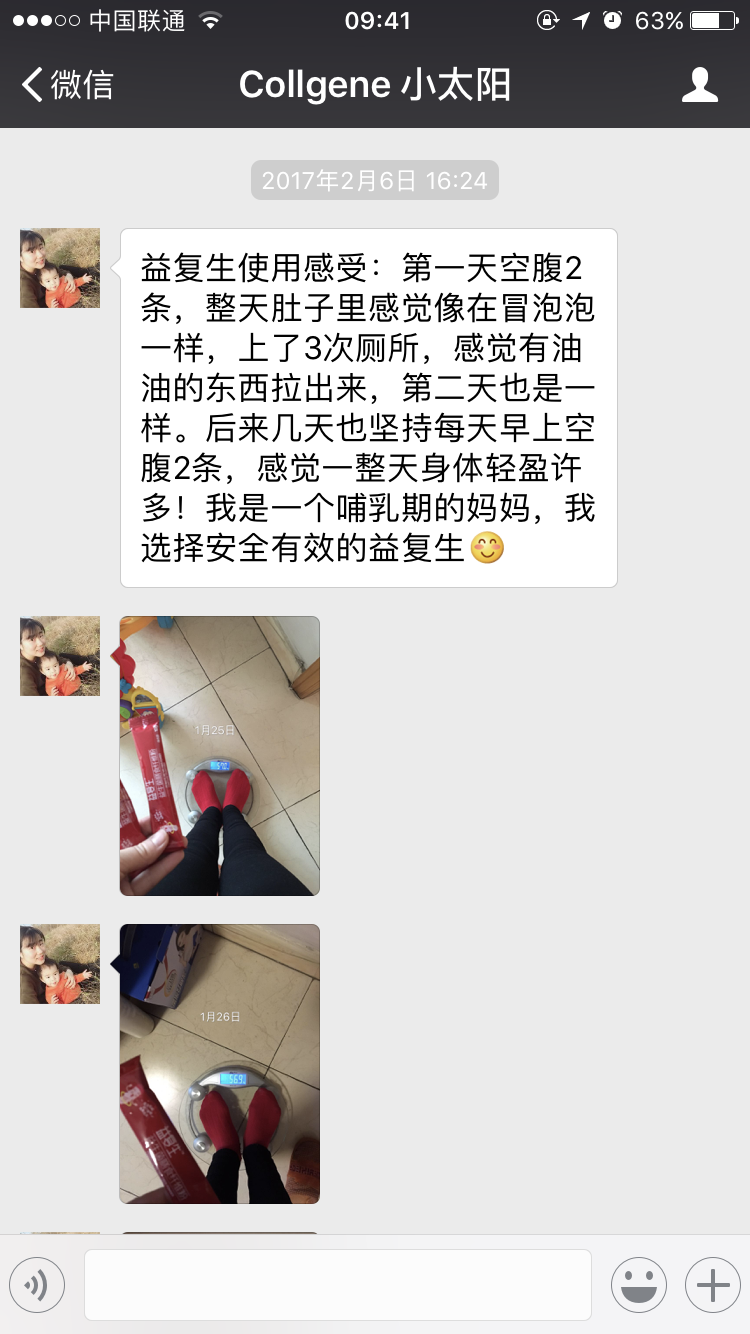Screen dimensions: 750x1334
Task: Open the plus attachment menu
Action: (712, 1285)
